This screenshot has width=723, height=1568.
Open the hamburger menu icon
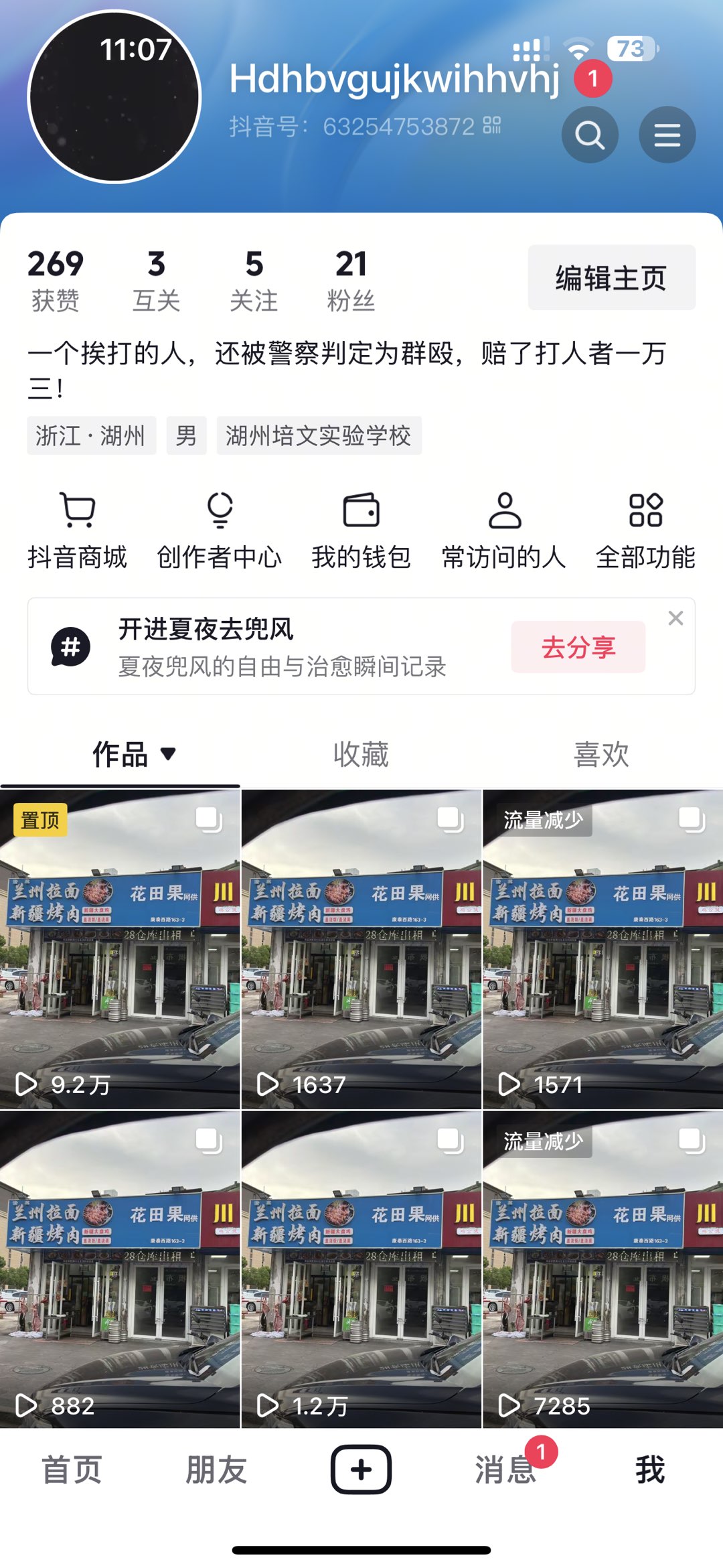(x=667, y=135)
